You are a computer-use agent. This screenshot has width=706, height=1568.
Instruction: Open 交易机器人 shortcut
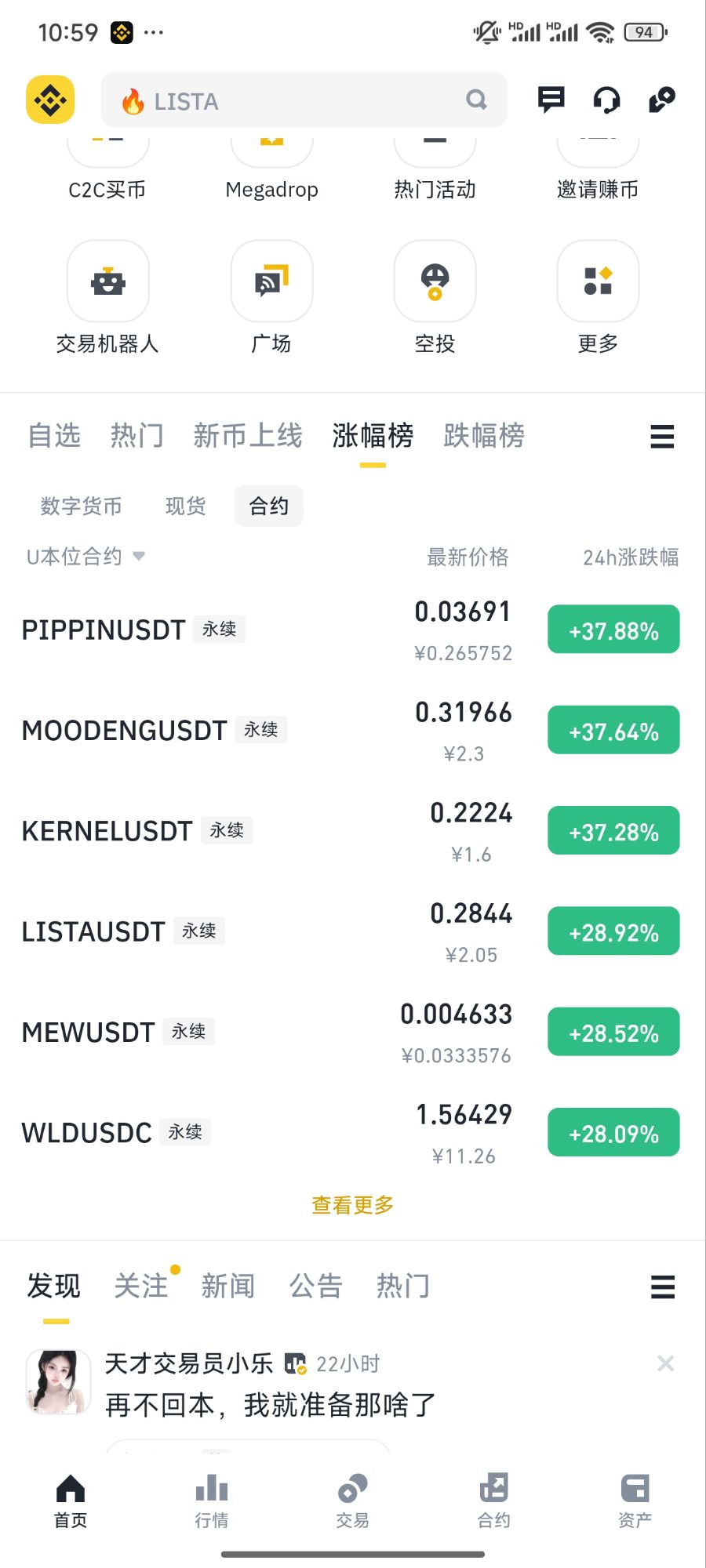pos(107,298)
